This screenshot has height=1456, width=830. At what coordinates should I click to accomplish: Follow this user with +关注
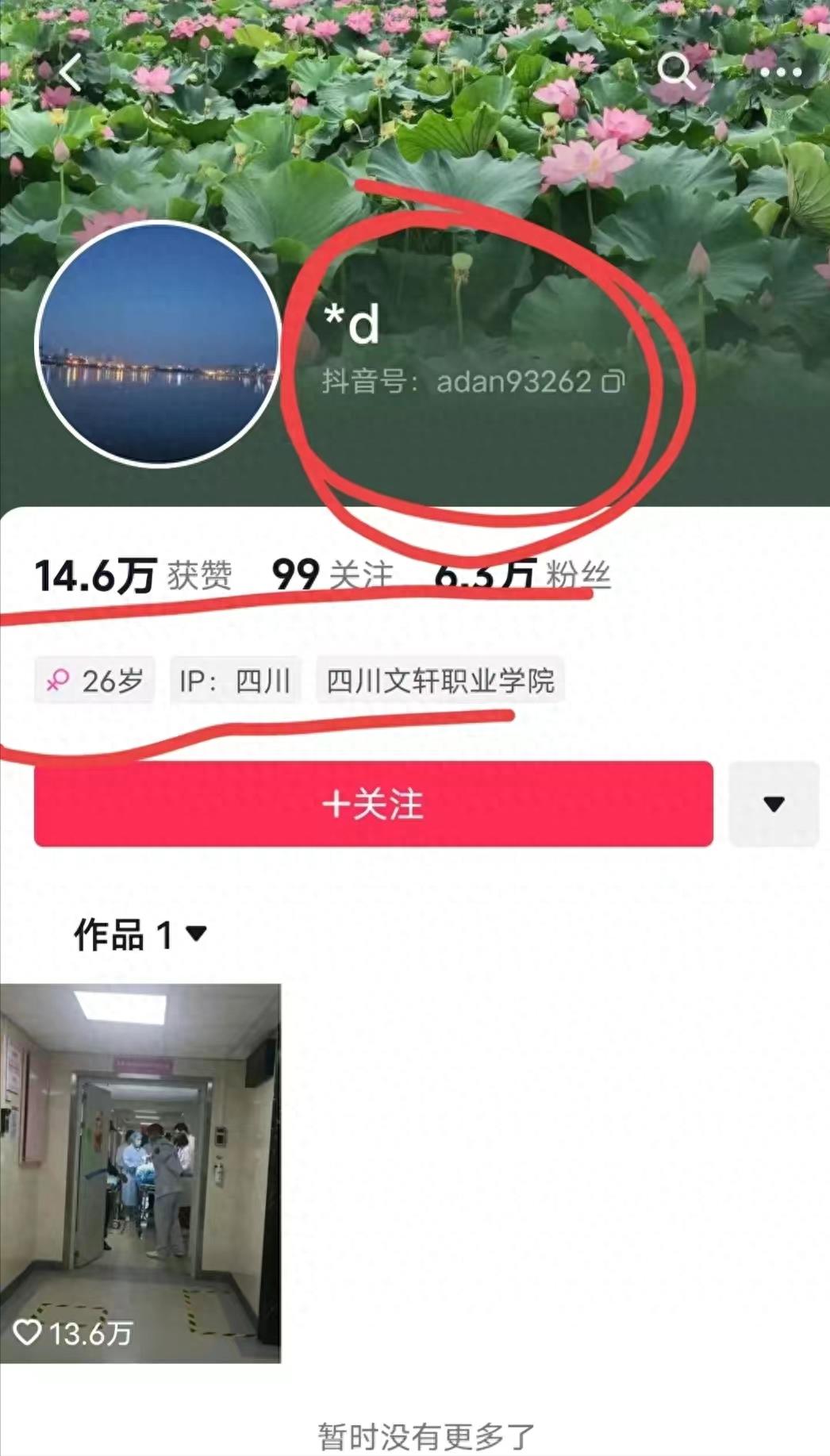(x=373, y=804)
